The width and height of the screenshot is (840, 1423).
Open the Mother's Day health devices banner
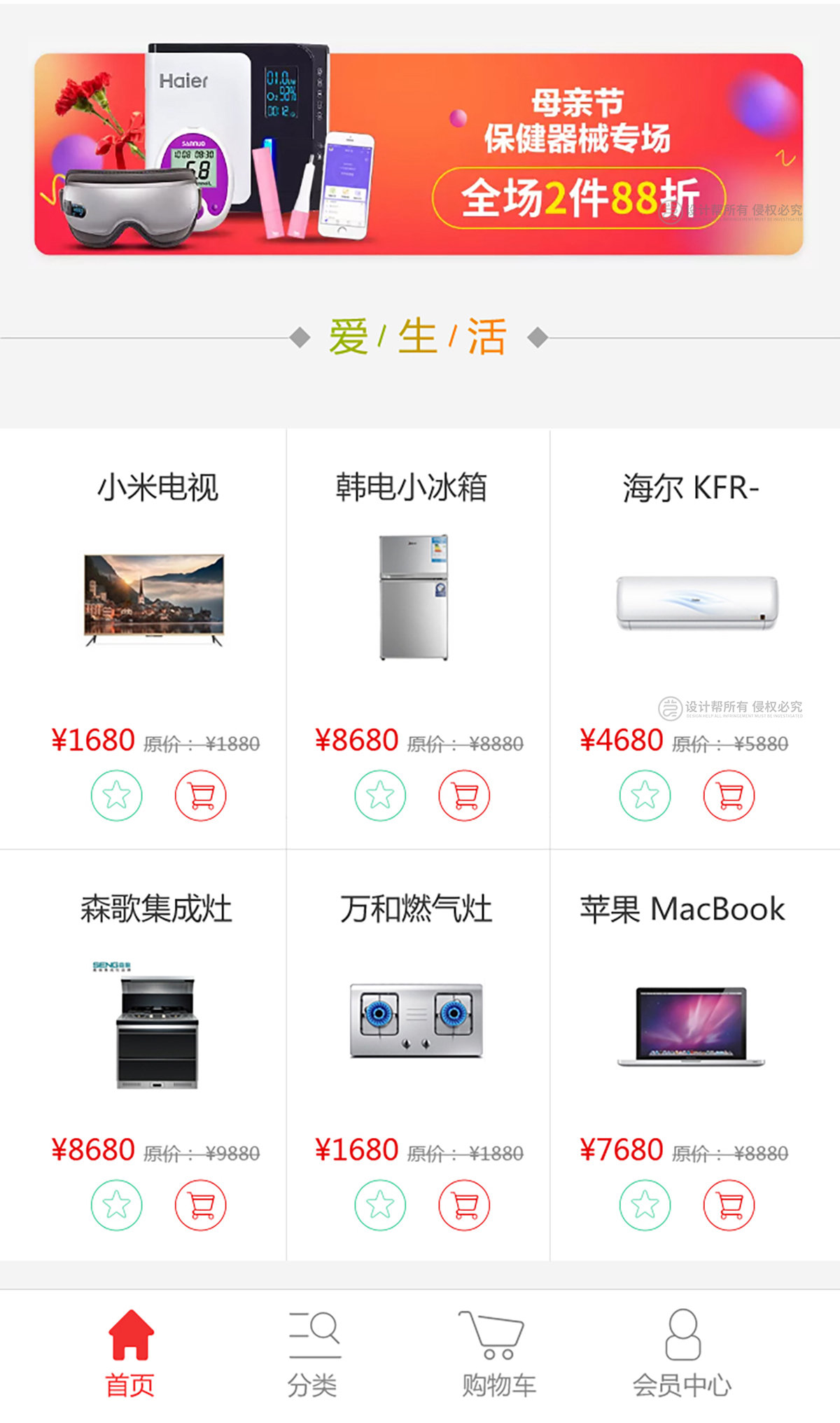pos(419,154)
